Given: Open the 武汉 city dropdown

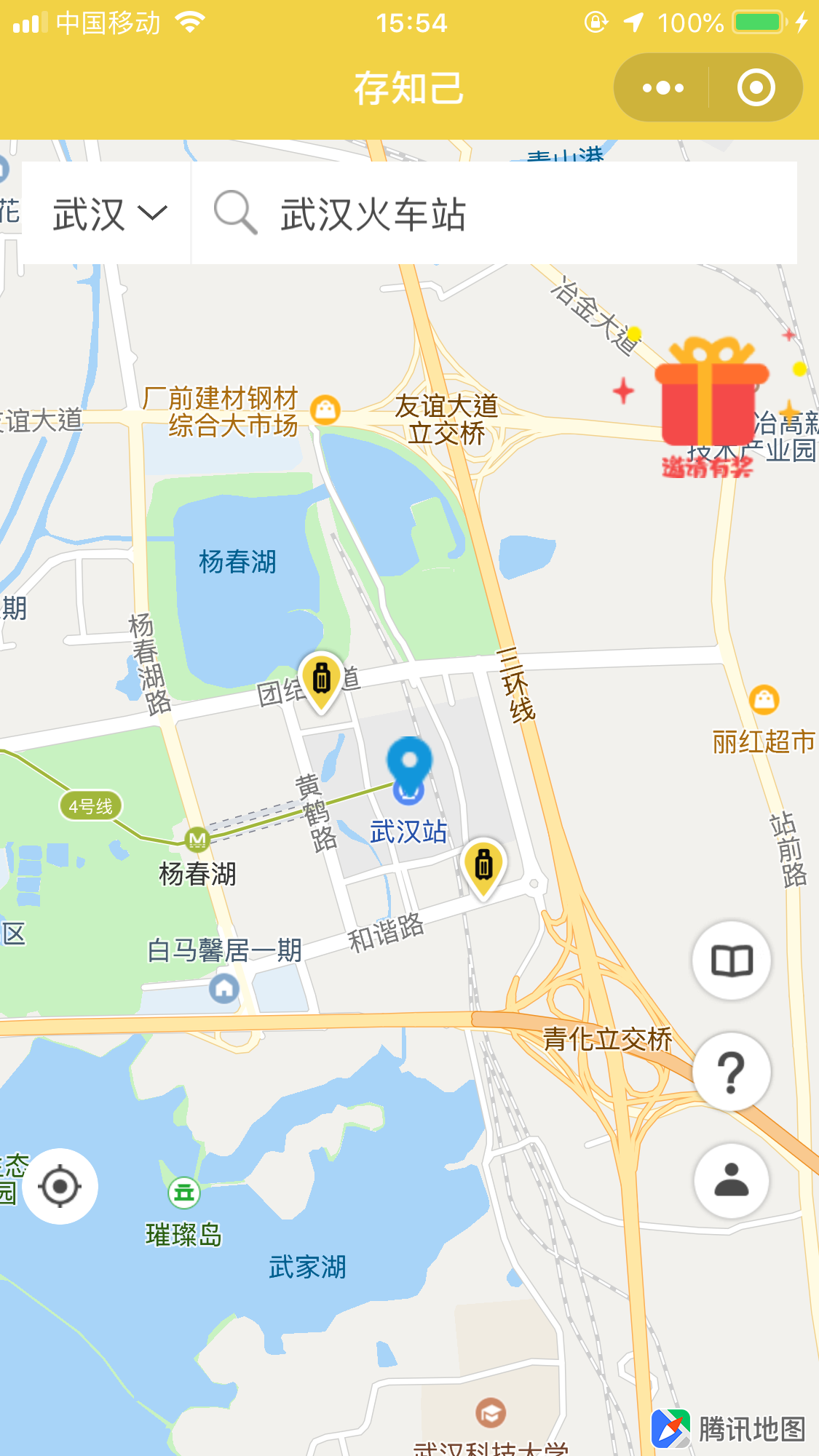Looking at the screenshot, I should 108,214.
